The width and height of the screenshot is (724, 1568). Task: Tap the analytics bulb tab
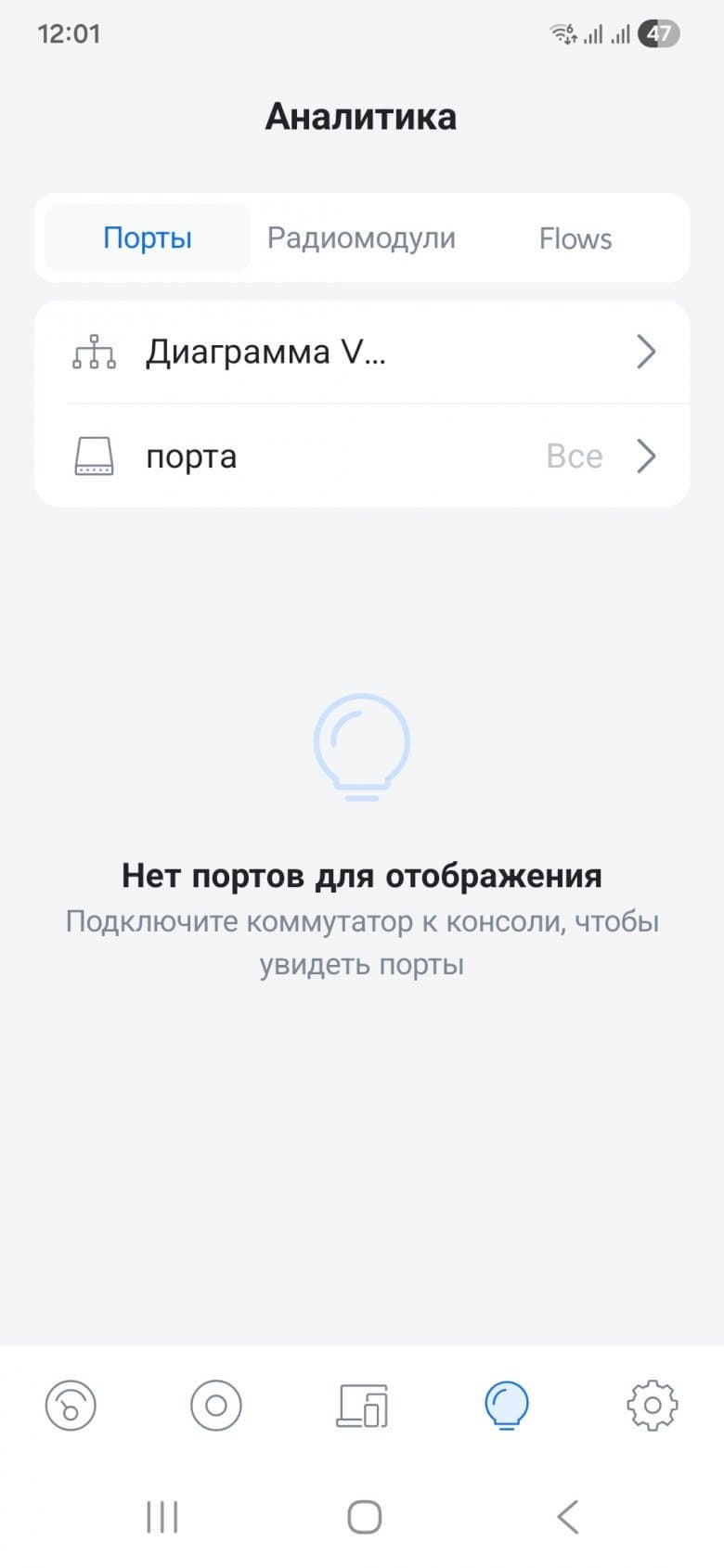coord(507,1407)
